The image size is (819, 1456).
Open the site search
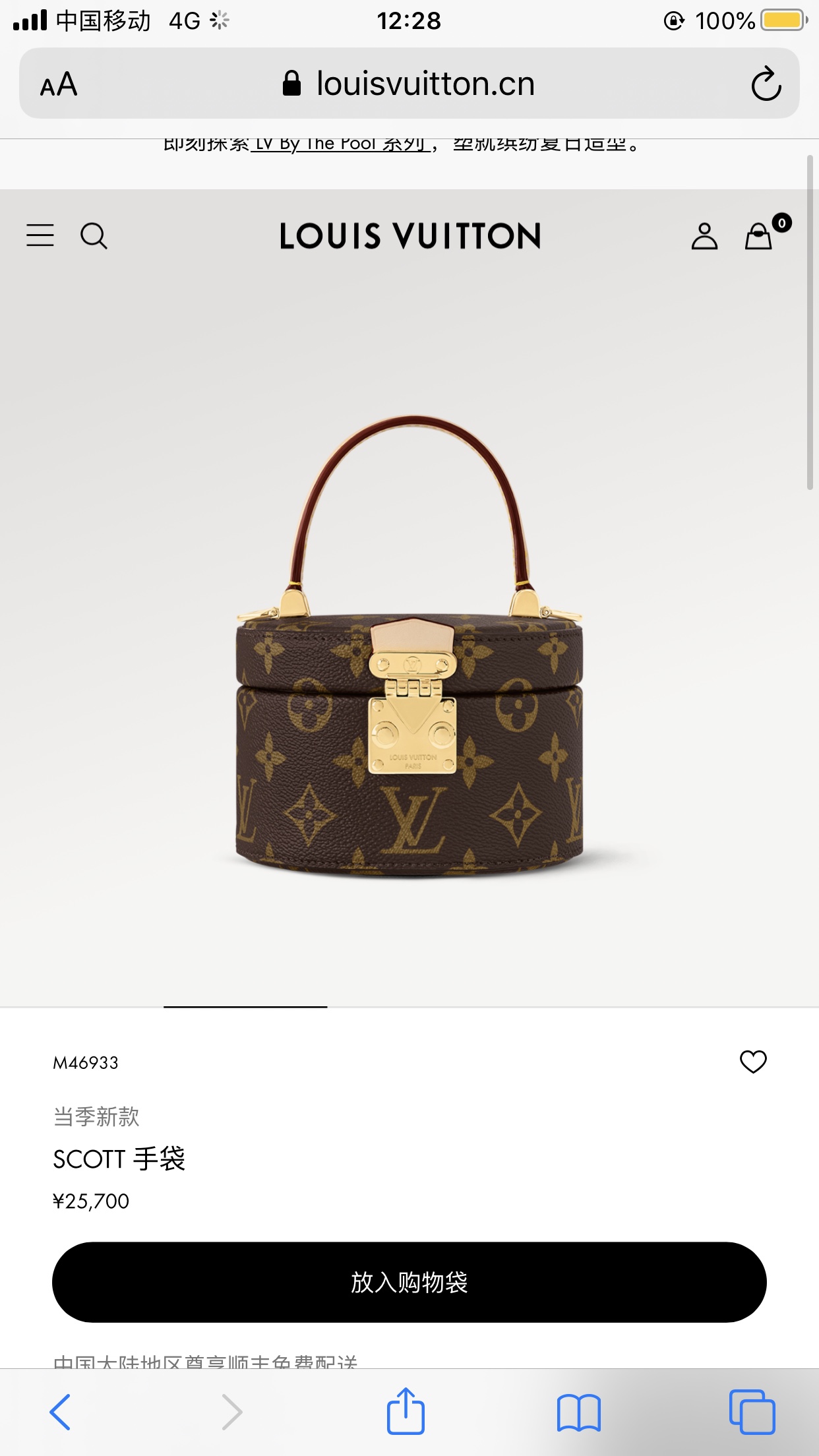click(94, 235)
